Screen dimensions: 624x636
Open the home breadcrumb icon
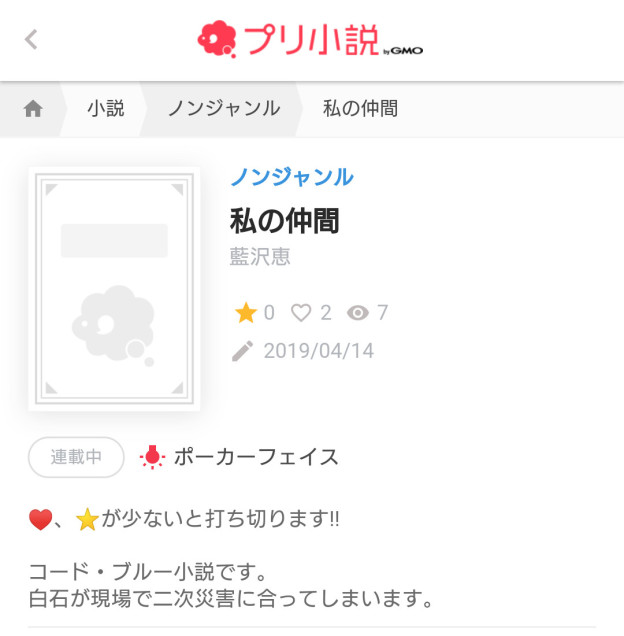pos(33,109)
